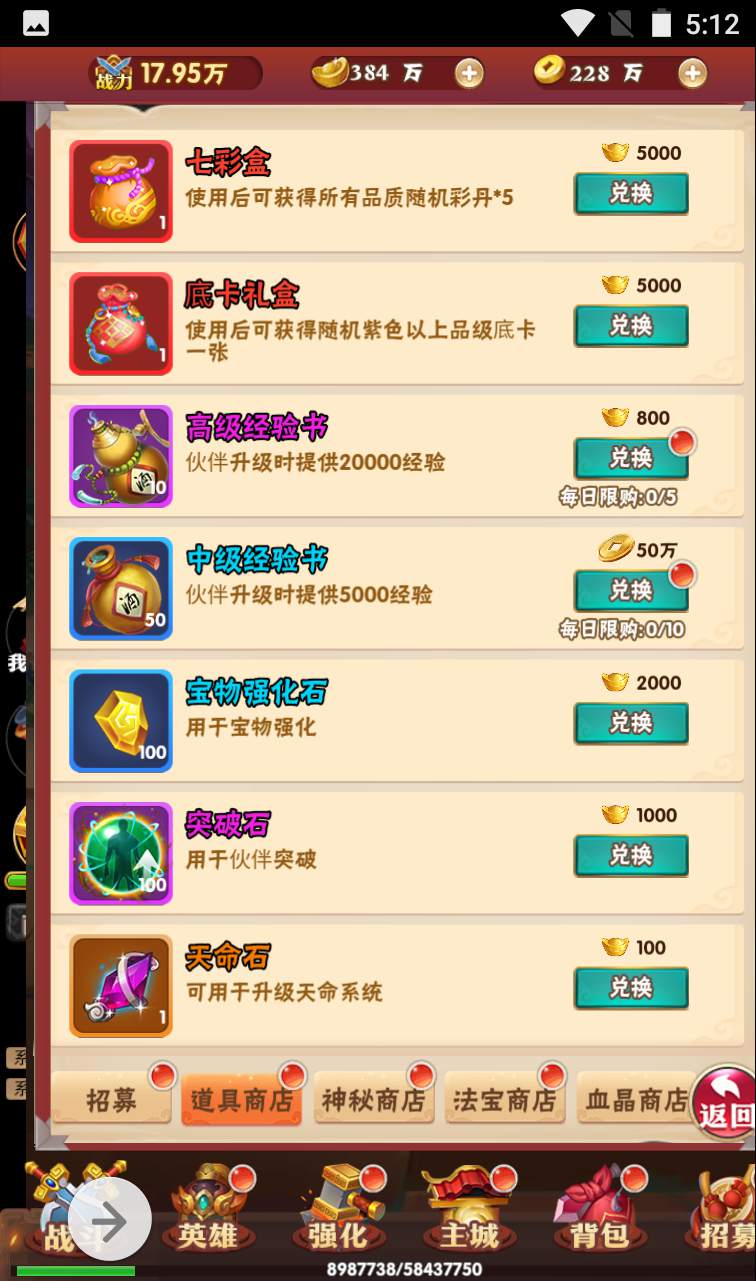Switch to the 招募 shop tab
This screenshot has width=756, height=1281.
[x=112, y=1100]
